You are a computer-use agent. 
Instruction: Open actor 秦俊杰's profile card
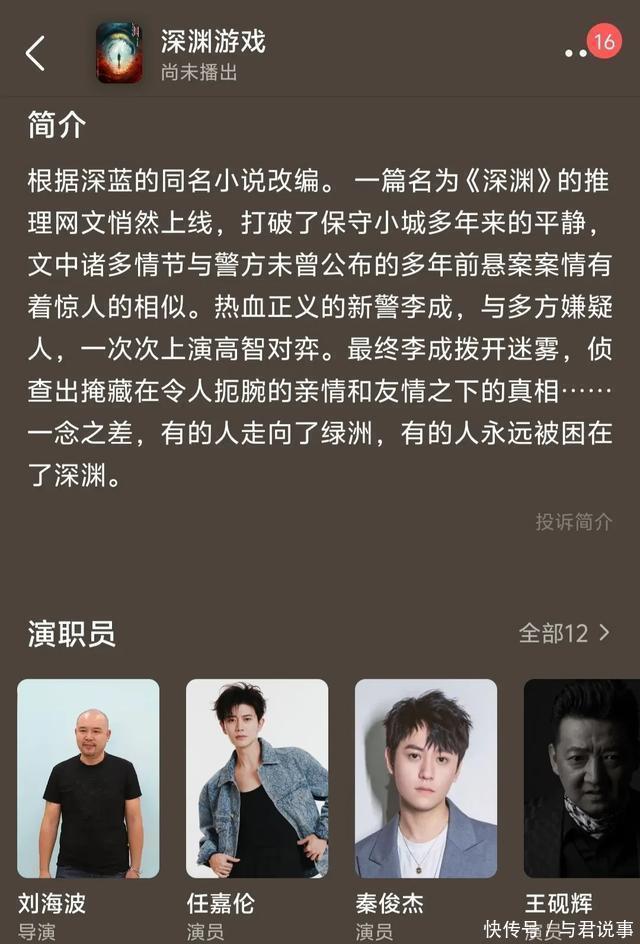[426, 778]
